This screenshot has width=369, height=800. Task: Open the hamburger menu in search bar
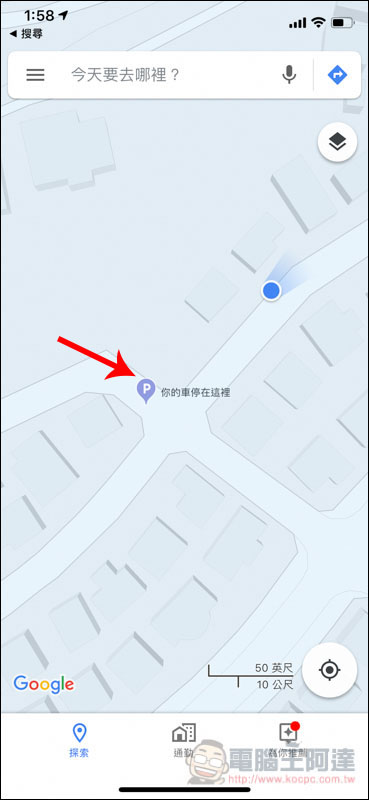[35, 76]
